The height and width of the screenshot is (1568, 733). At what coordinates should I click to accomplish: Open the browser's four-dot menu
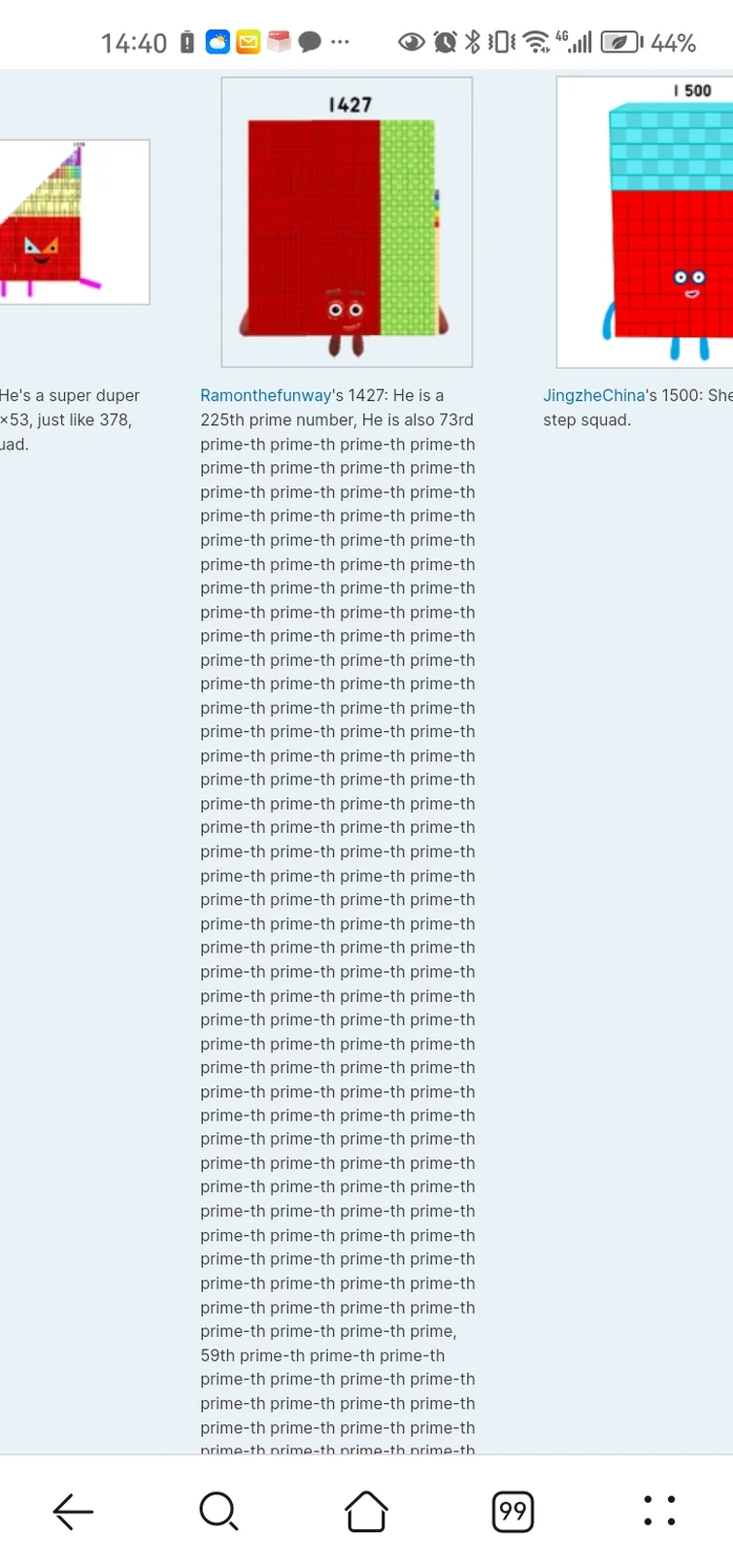pos(659,1511)
